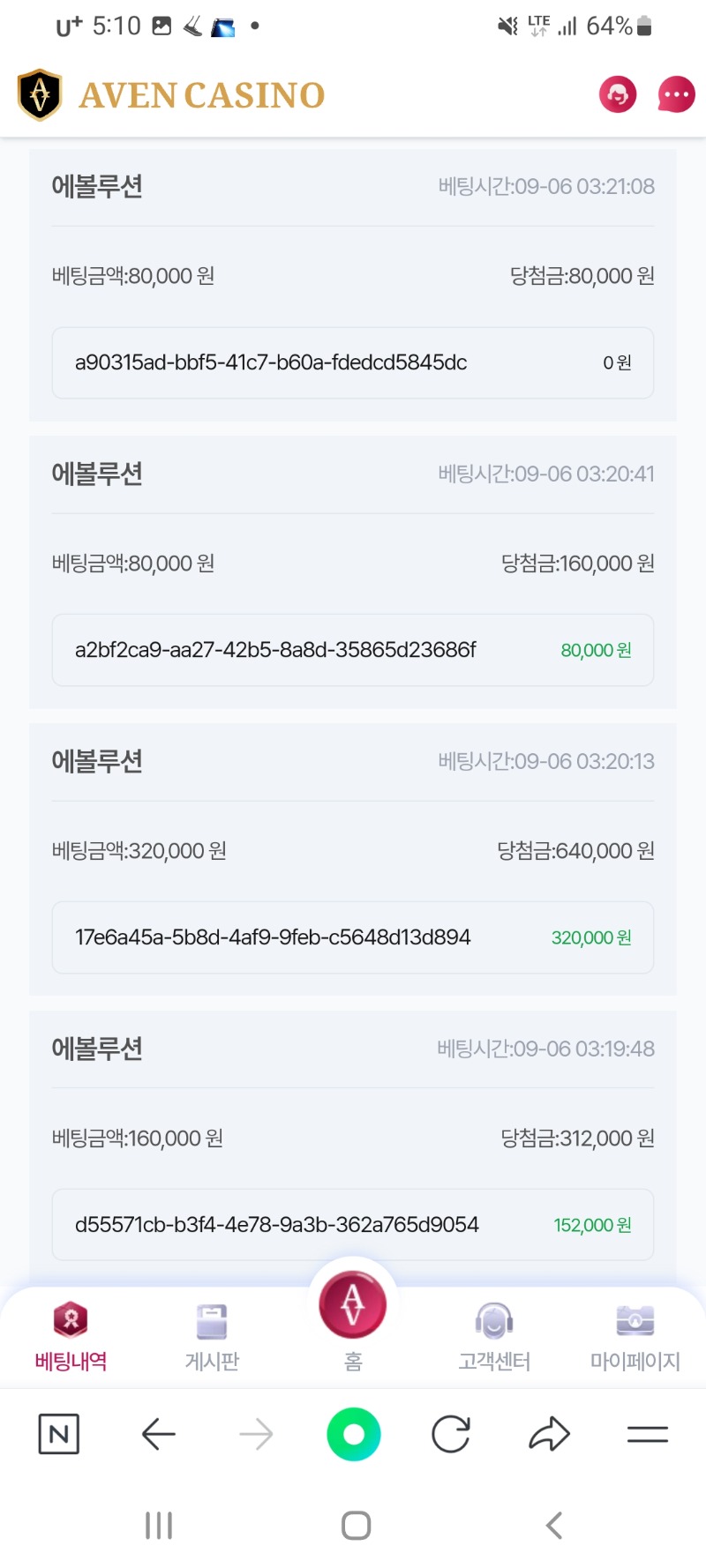Go back with the browser back arrow
The image size is (706, 1568).
point(159,1434)
